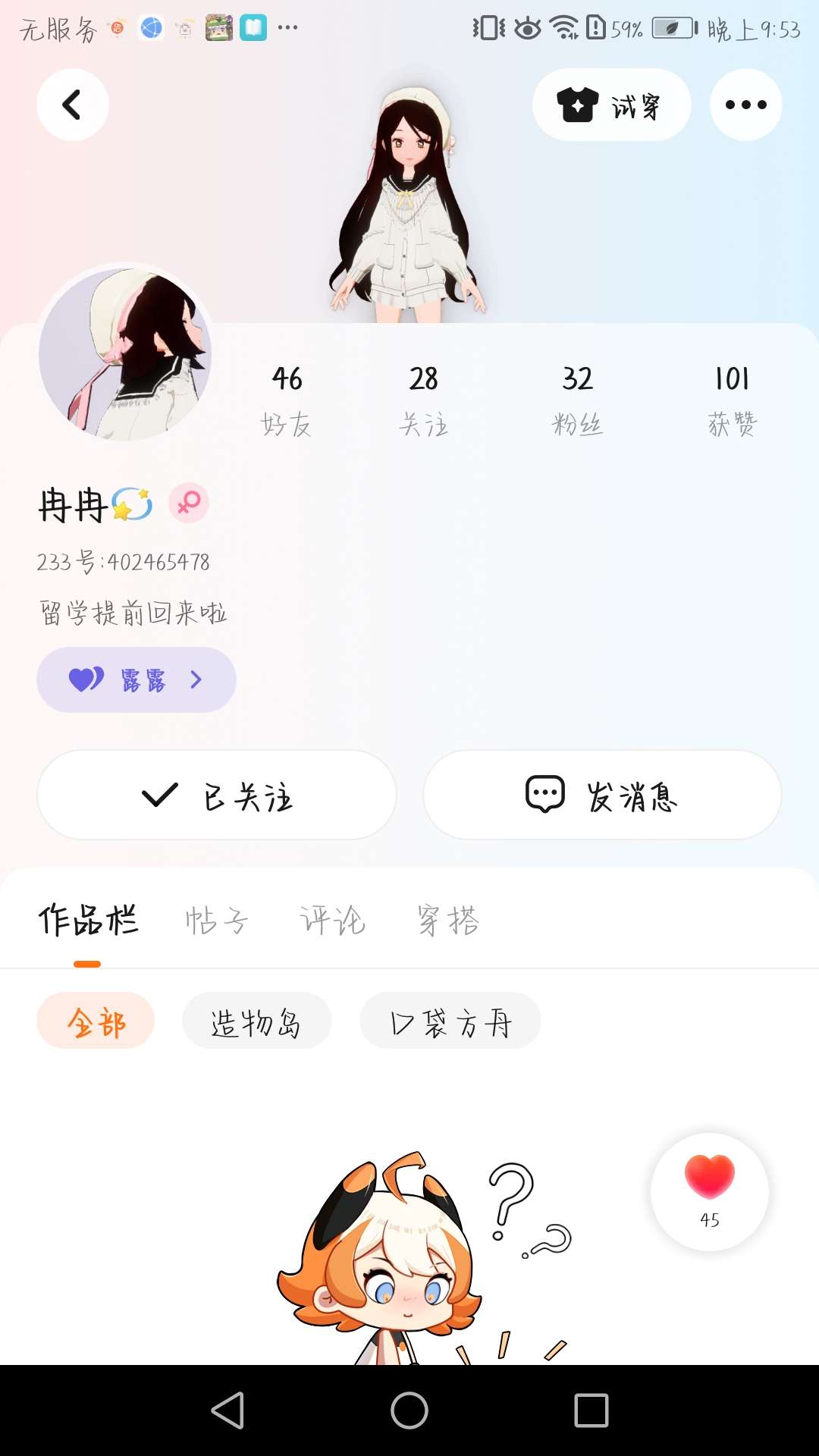Image resolution: width=819 pixels, height=1456 pixels.
Task: Go back using the top-left arrow
Action: coord(72,105)
